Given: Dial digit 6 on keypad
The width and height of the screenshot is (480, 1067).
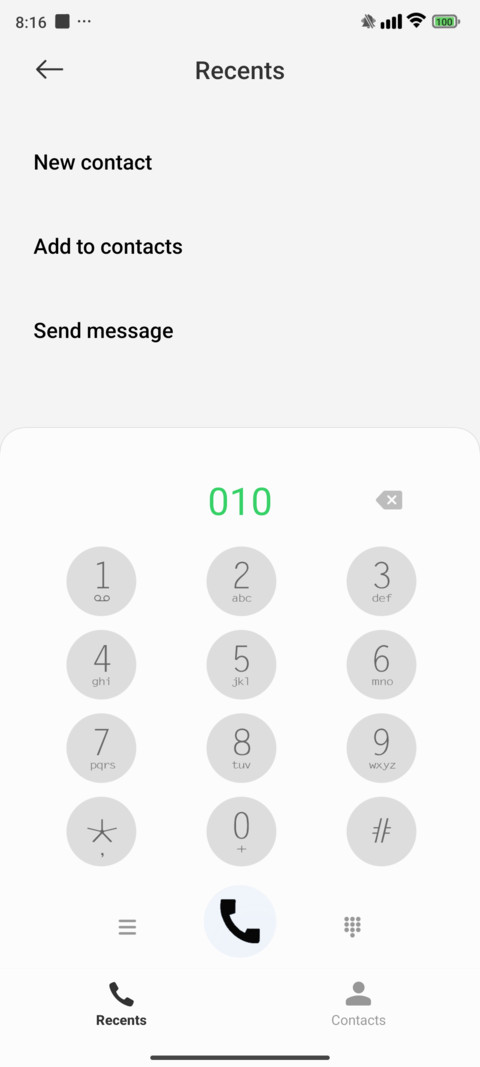Looking at the screenshot, I should (381, 665).
